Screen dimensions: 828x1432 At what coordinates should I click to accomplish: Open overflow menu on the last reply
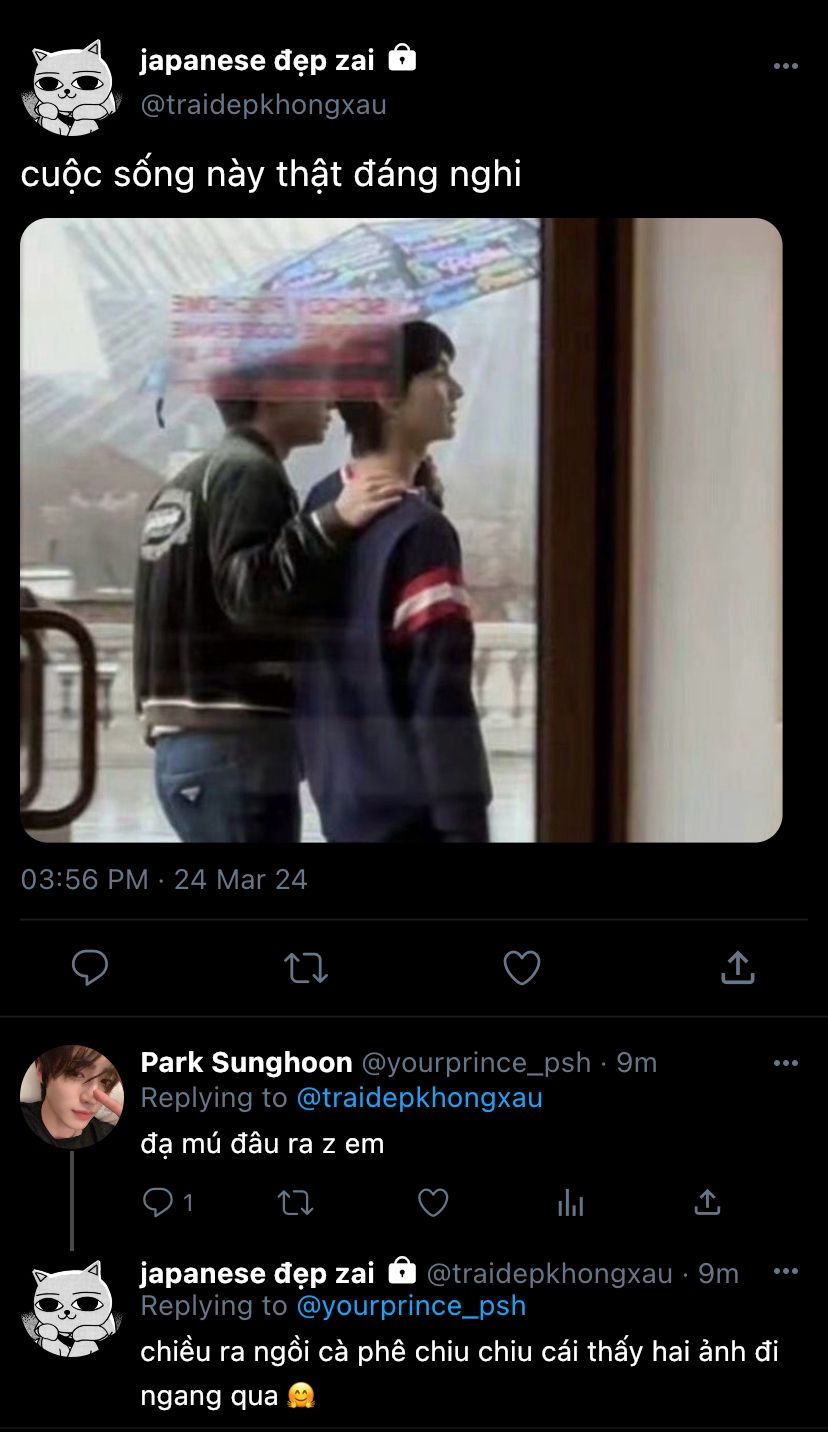pyautogui.click(x=786, y=1272)
